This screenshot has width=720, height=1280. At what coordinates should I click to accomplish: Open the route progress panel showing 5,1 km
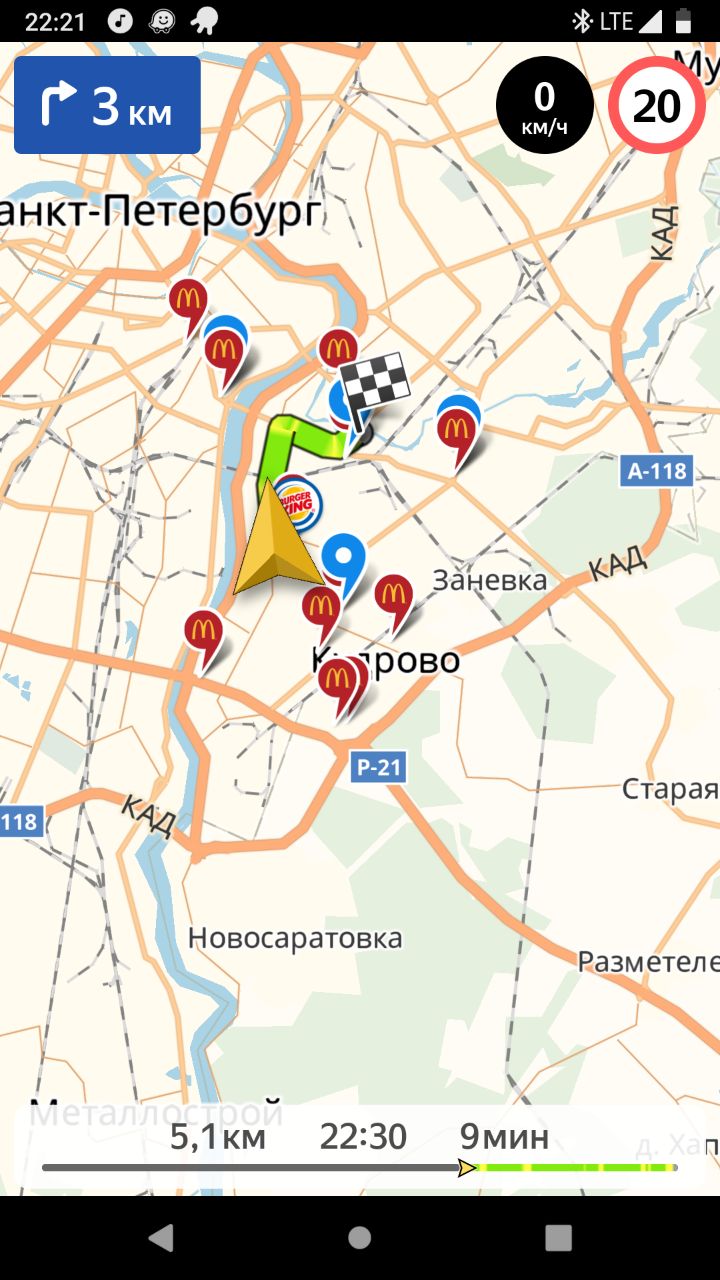coord(360,1148)
